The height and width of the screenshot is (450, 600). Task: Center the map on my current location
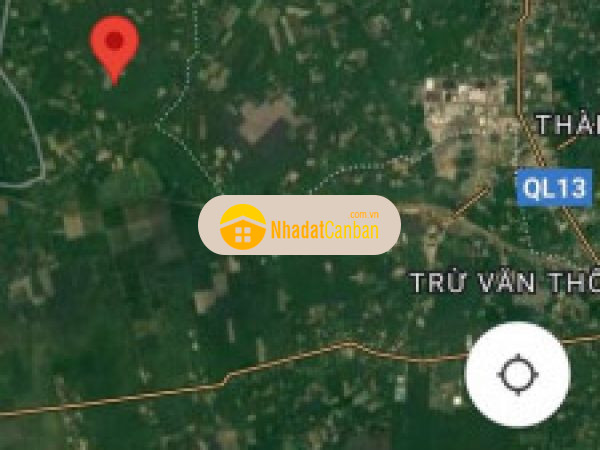pyautogui.click(x=517, y=375)
